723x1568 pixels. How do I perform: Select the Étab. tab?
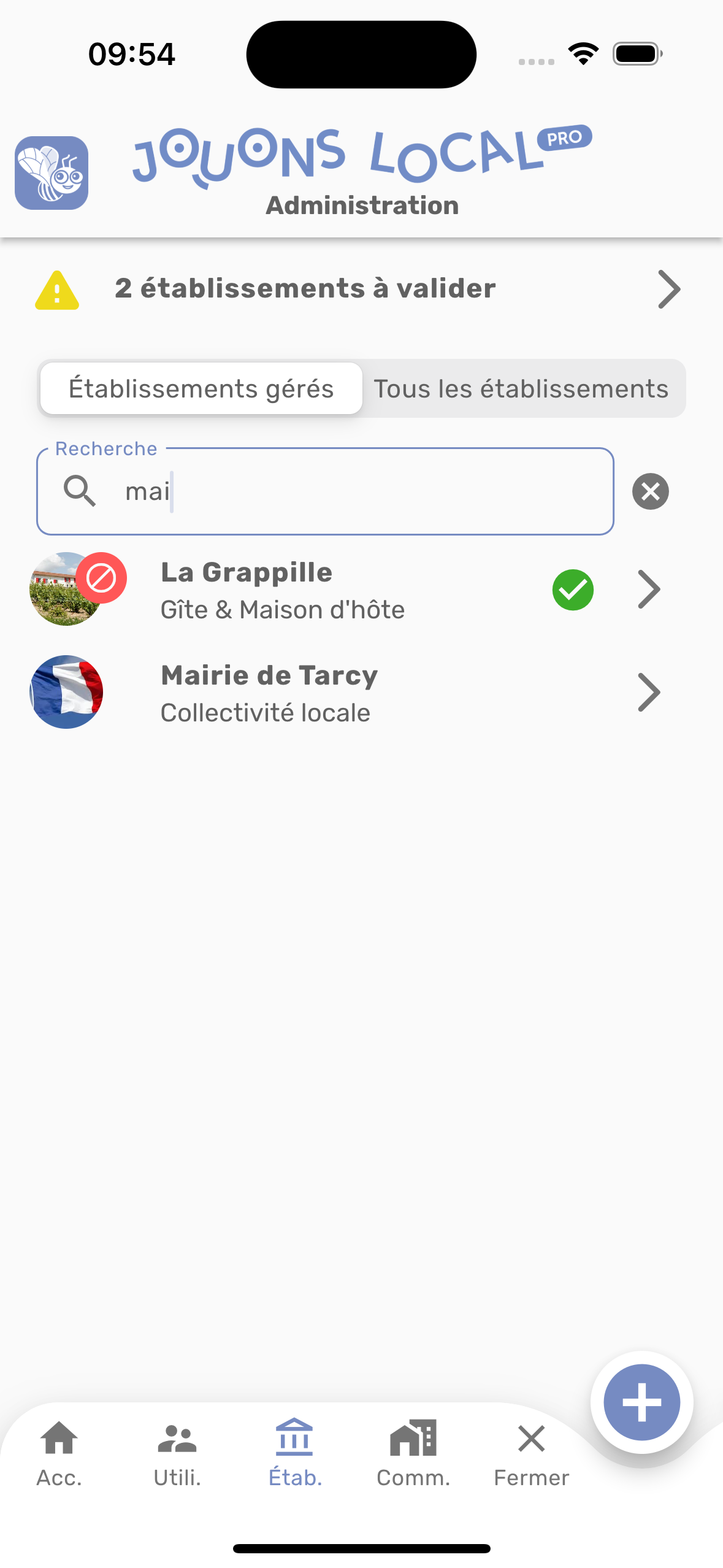tap(295, 1453)
